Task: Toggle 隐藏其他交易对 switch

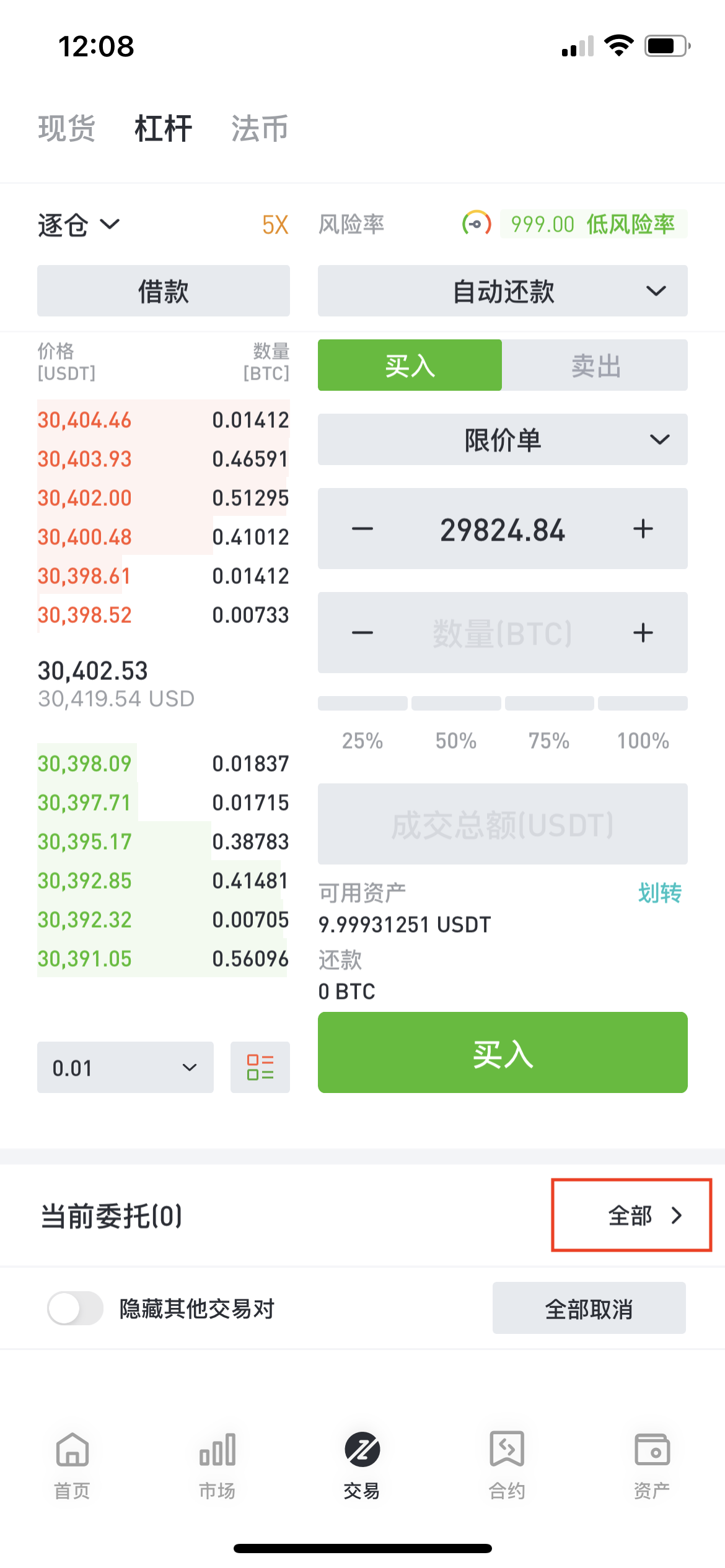Action: pos(75,1309)
